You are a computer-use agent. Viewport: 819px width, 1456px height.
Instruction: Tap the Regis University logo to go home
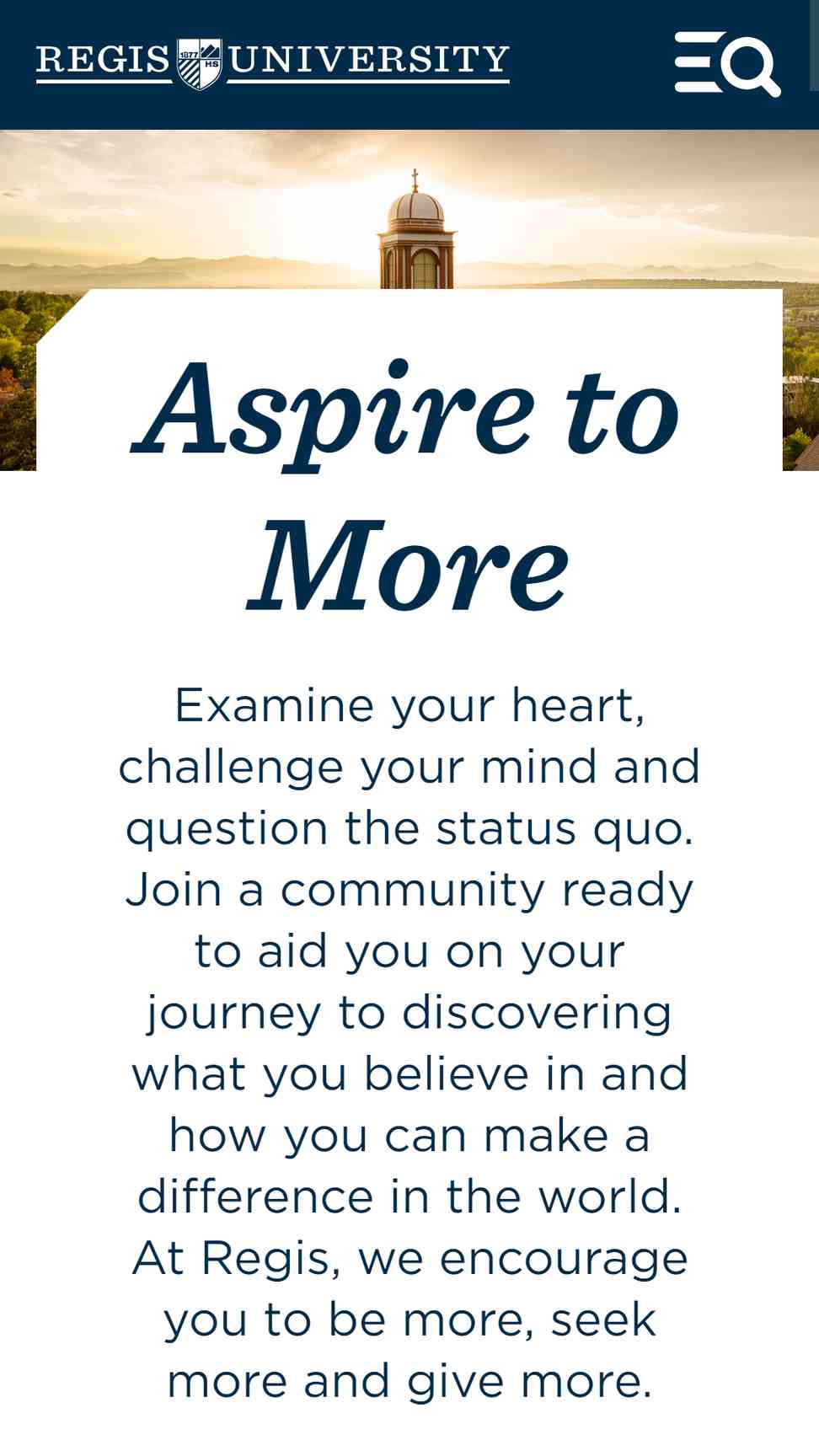point(273,63)
